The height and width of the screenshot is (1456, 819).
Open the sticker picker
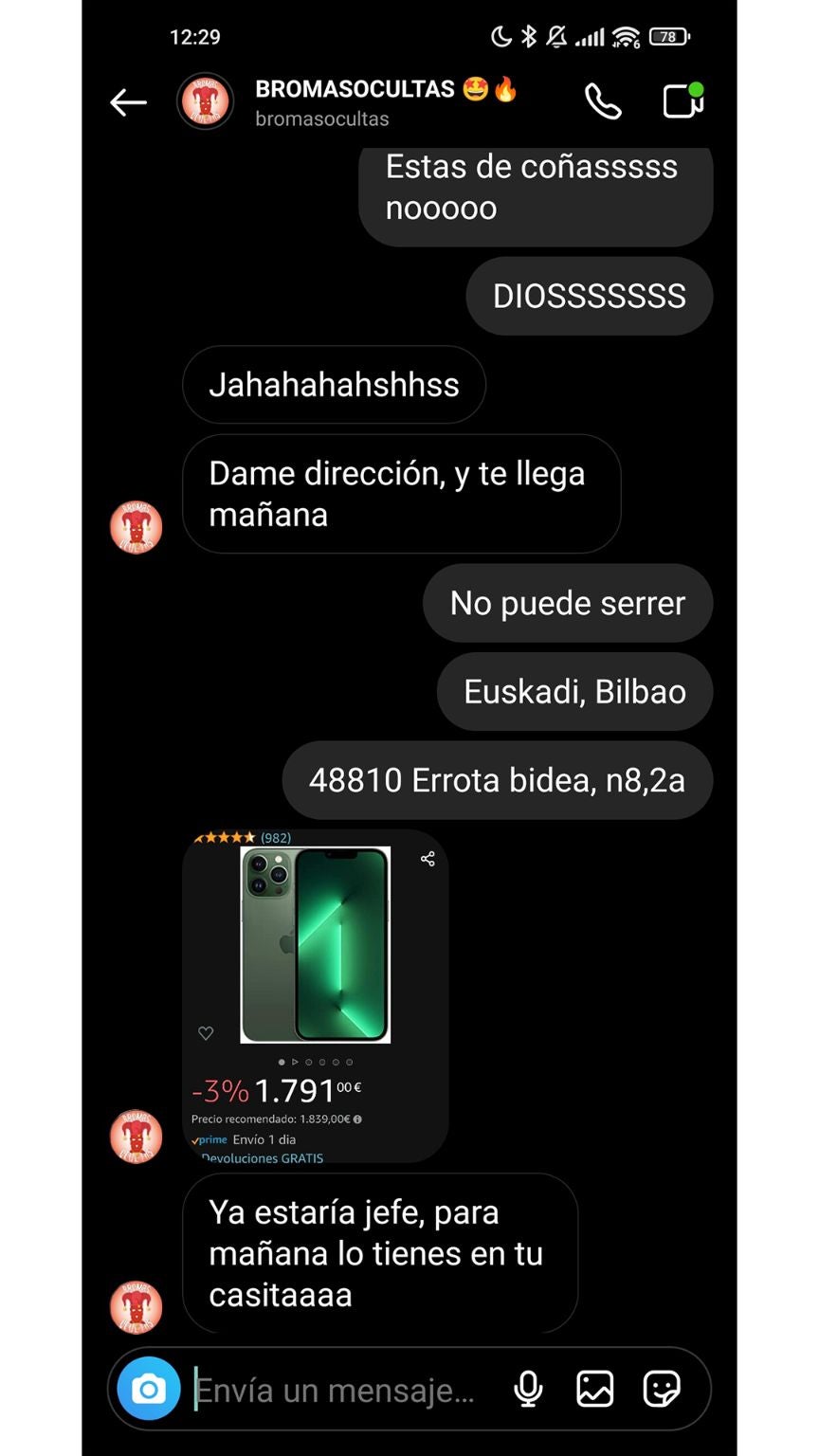tap(661, 1390)
